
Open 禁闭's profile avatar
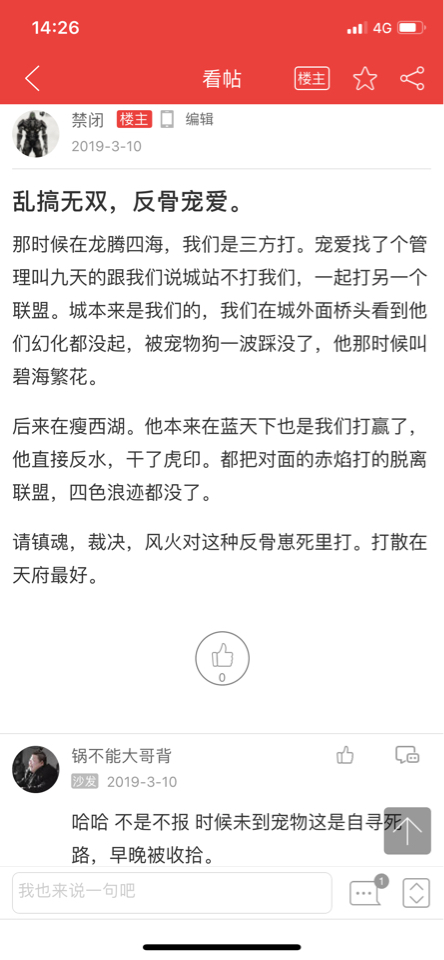36,133
